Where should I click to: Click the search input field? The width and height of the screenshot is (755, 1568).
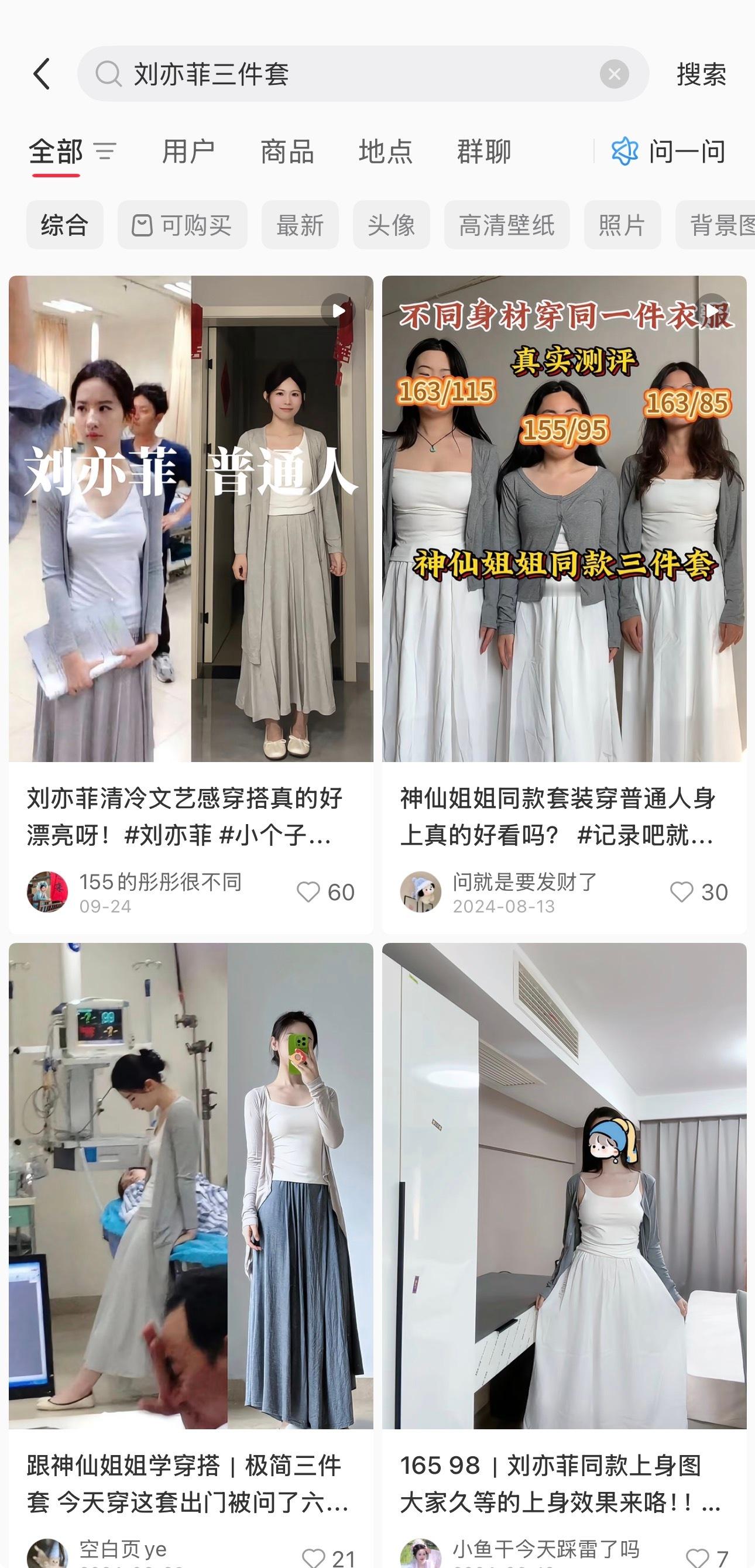pyautogui.click(x=304, y=74)
